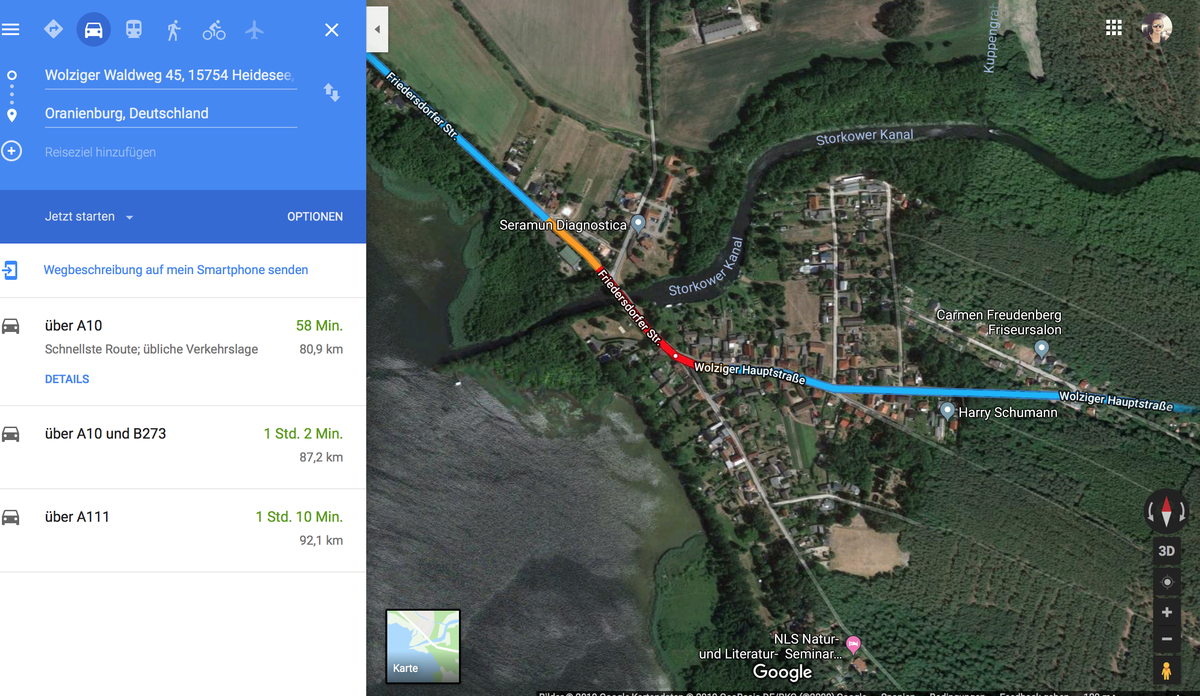Collapse the side panel with the arrow
The image size is (1200, 696).
click(x=377, y=30)
